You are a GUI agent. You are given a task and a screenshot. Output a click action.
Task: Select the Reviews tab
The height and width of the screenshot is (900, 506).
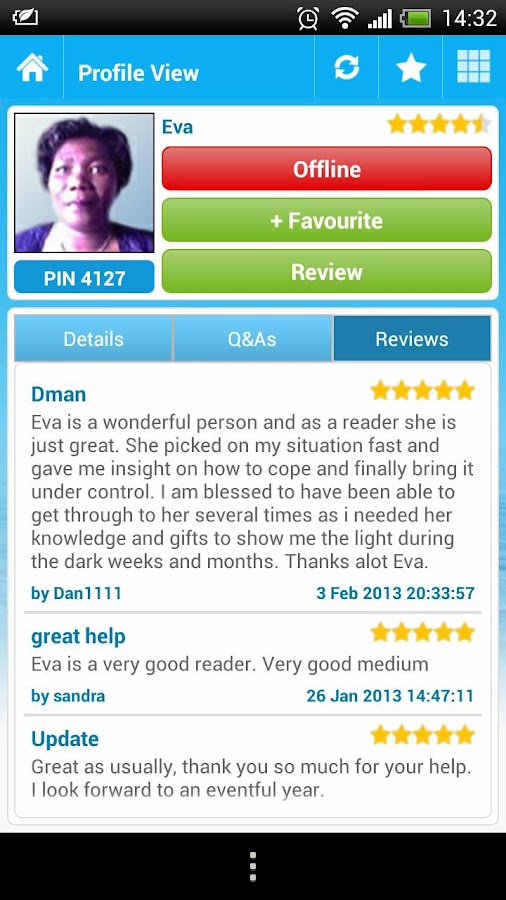coord(412,338)
